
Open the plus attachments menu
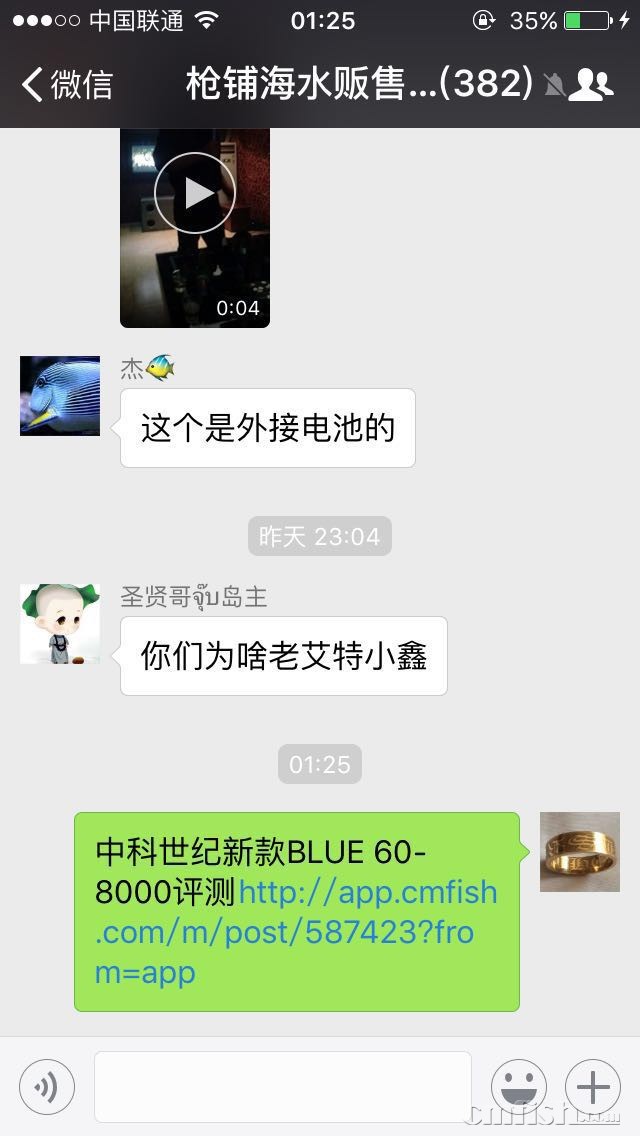[x=593, y=1087]
